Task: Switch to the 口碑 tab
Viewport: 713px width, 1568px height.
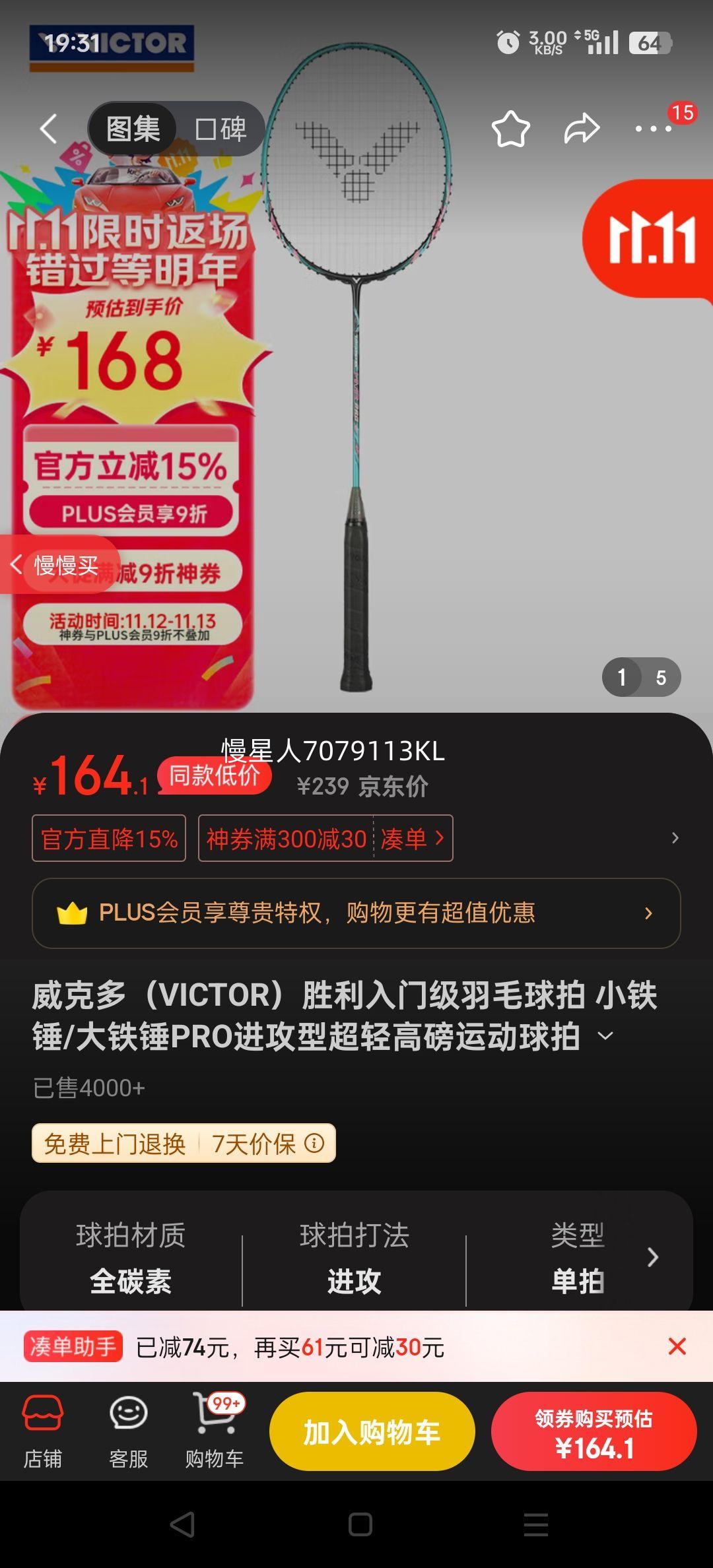Action: point(220,129)
